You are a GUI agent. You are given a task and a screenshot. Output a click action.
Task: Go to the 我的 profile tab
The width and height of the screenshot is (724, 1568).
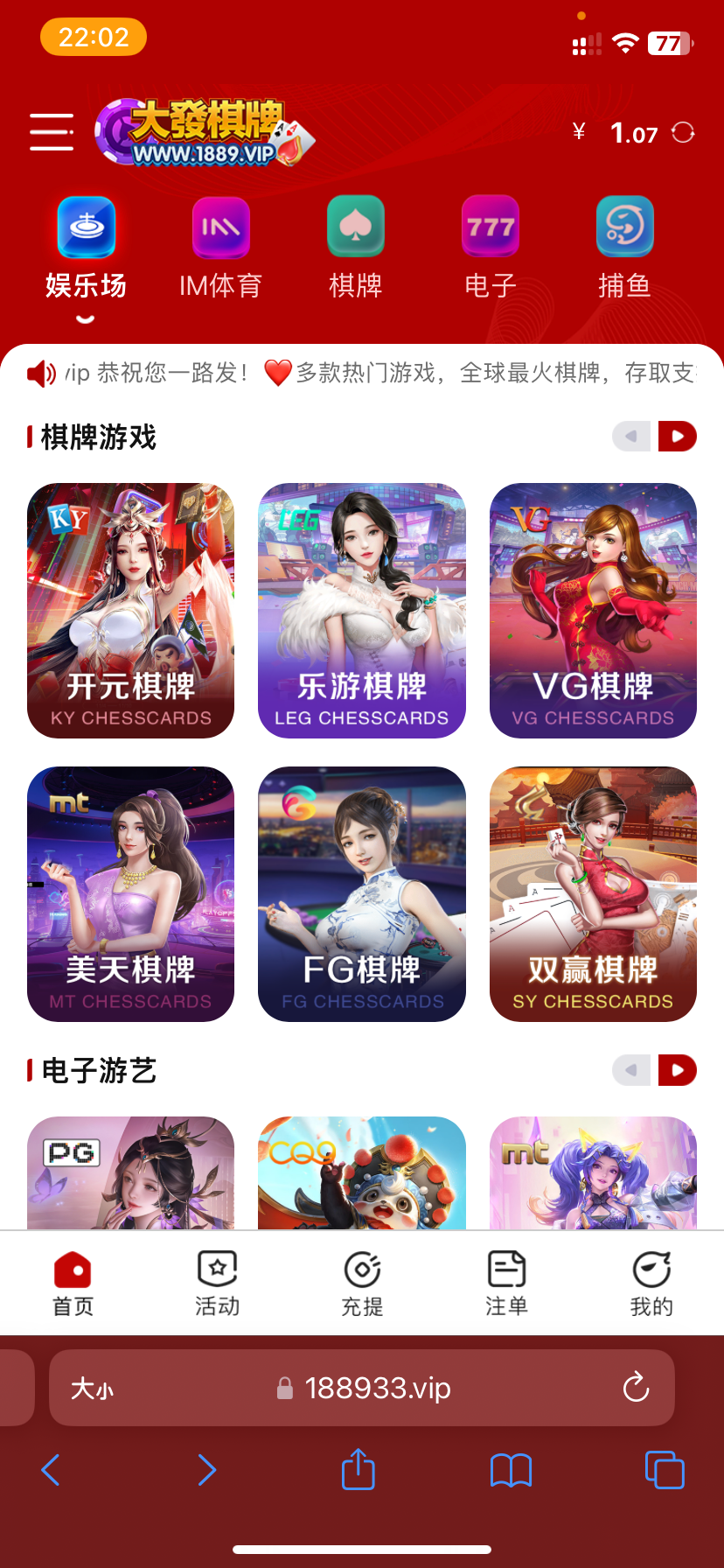[x=651, y=1283]
